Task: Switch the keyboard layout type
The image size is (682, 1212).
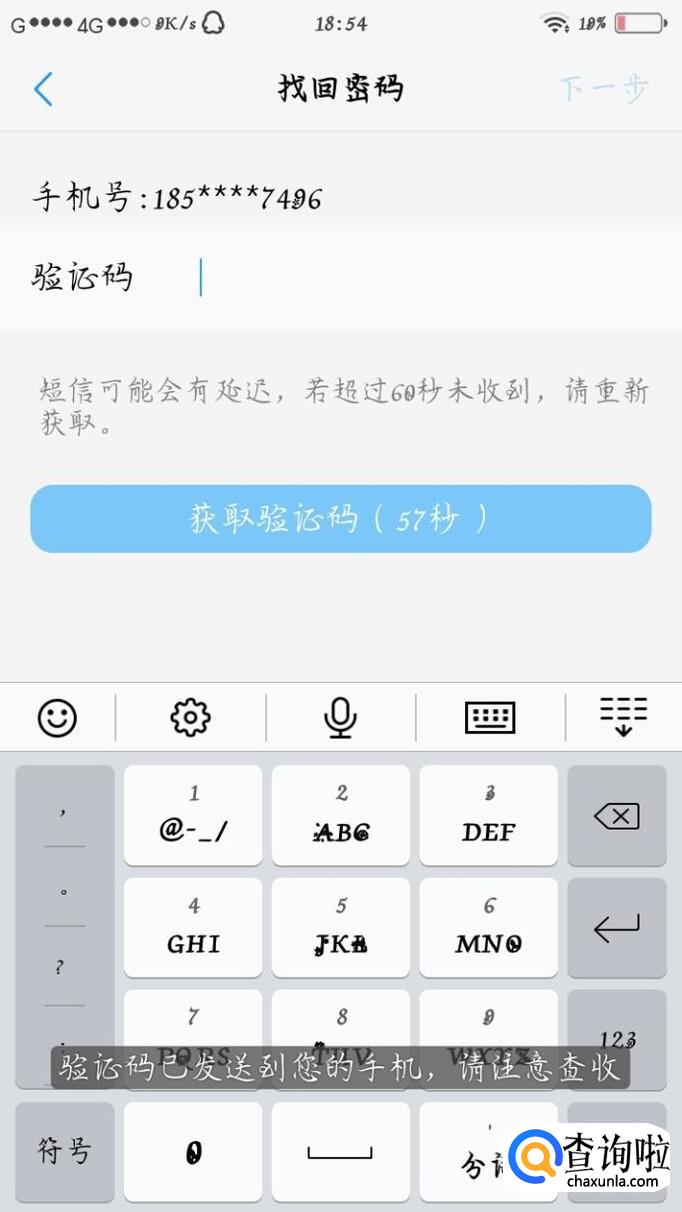Action: pyautogui.click(x=490, y=717)
